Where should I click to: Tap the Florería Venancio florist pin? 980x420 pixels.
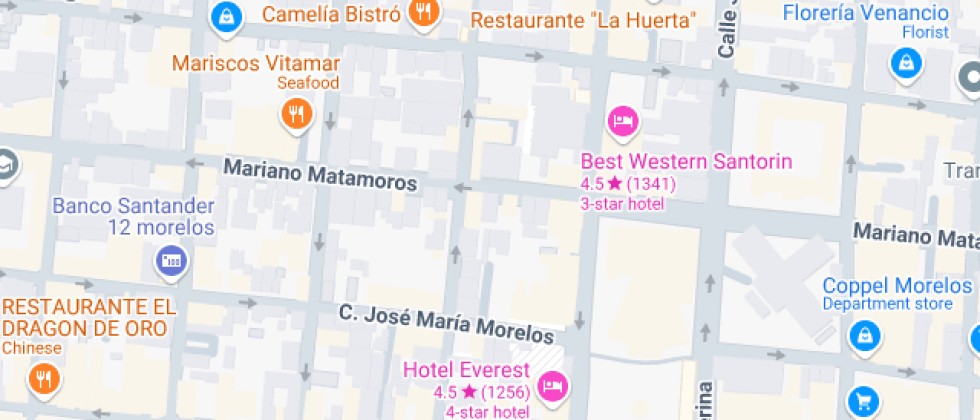click(905, 64)
